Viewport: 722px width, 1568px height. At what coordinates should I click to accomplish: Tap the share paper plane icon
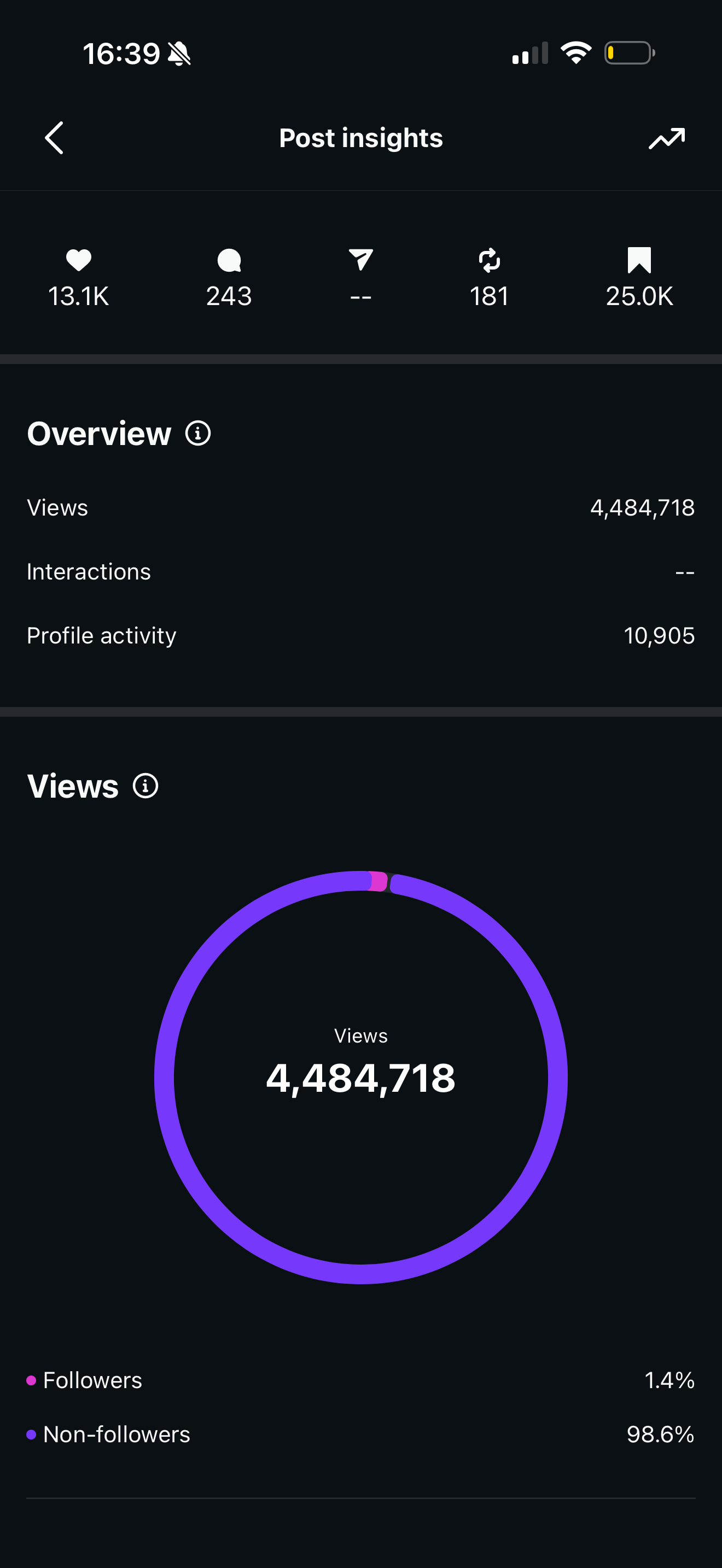(361, 260)
